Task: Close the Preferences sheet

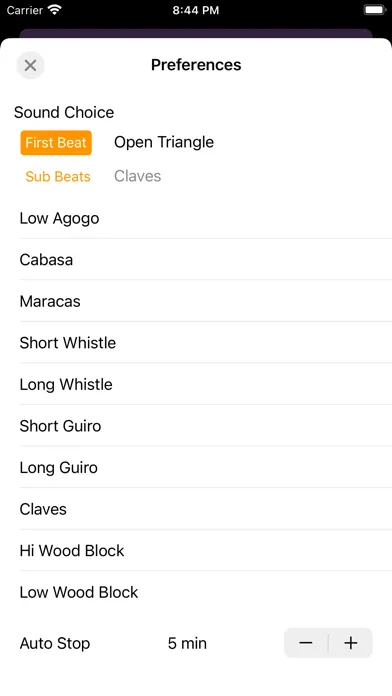Action: coord(30,65)
